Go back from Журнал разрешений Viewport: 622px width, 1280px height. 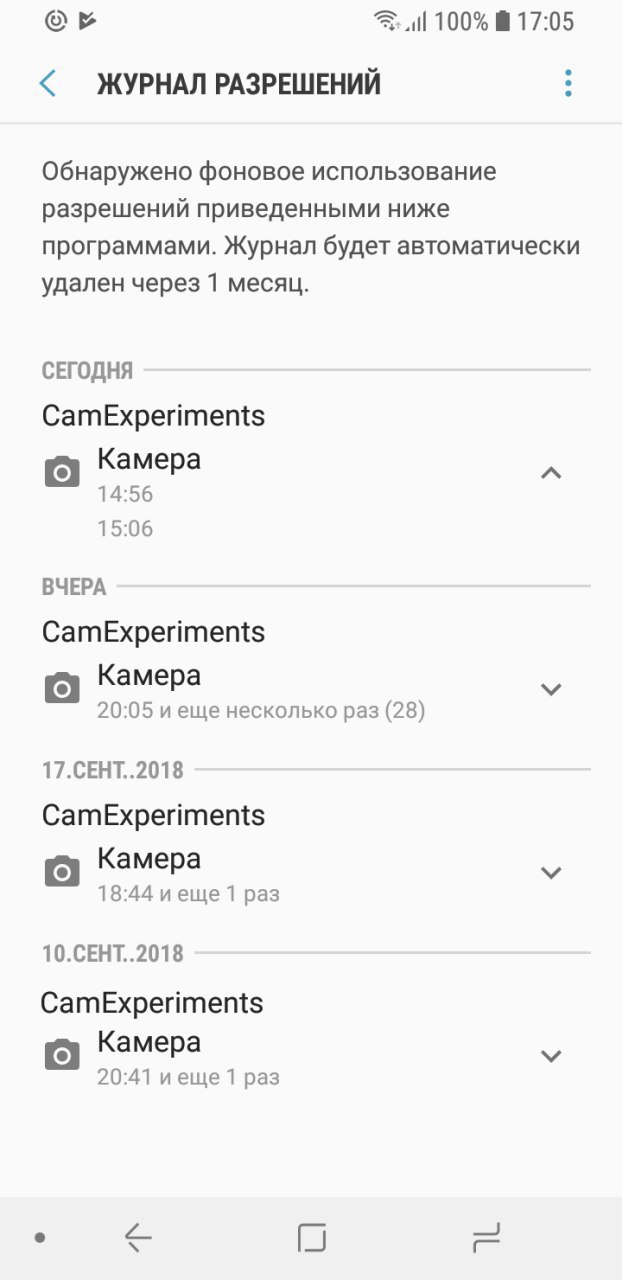pyautogui.click(x=47, y=83)
